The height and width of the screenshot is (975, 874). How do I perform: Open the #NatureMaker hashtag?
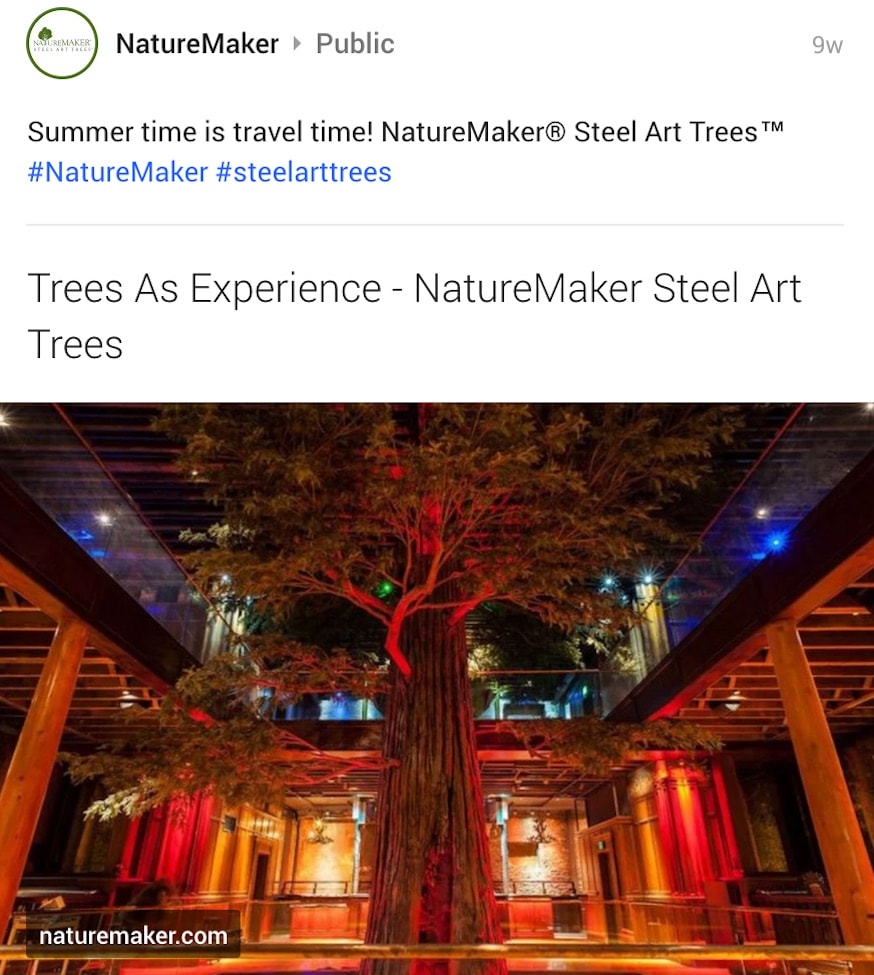(117, 172)
